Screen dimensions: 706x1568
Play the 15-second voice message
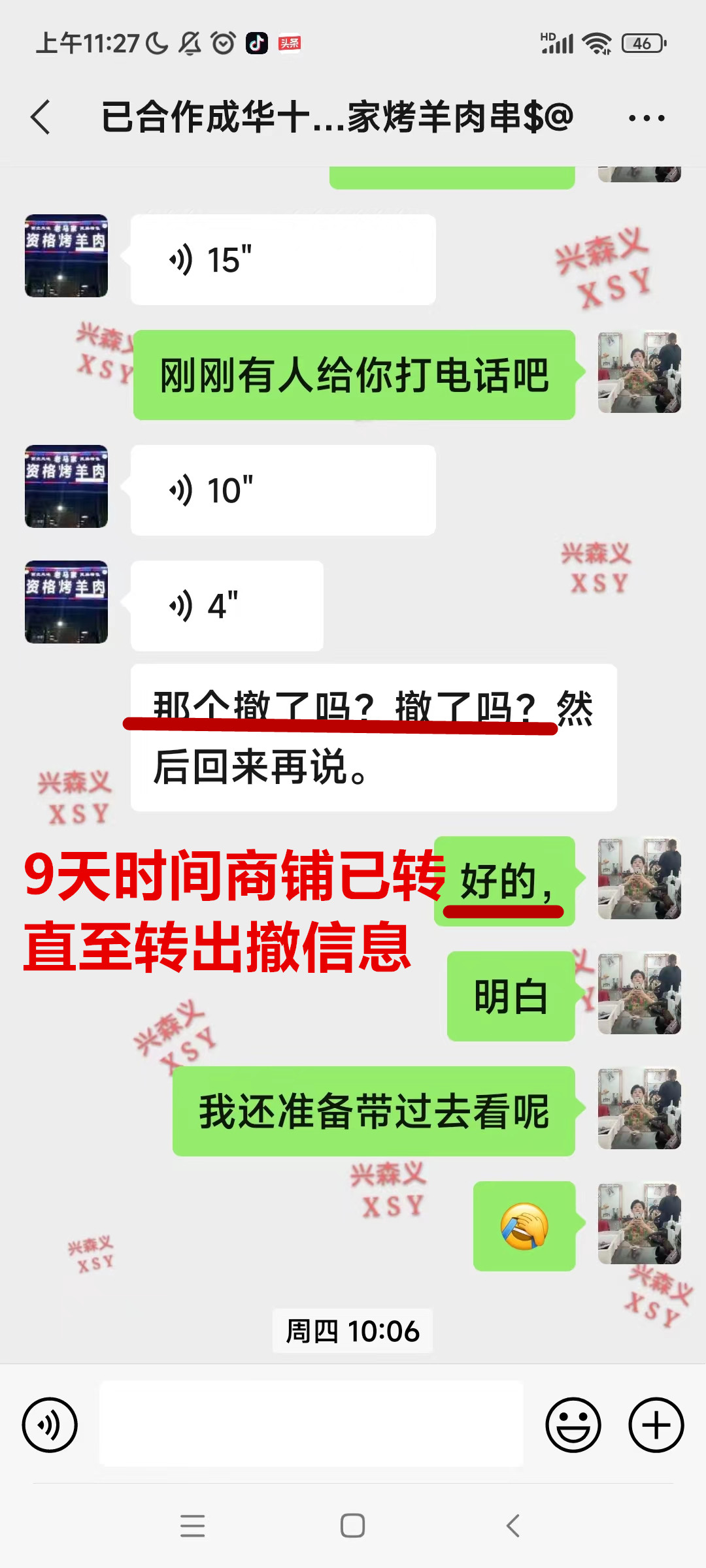282,259
